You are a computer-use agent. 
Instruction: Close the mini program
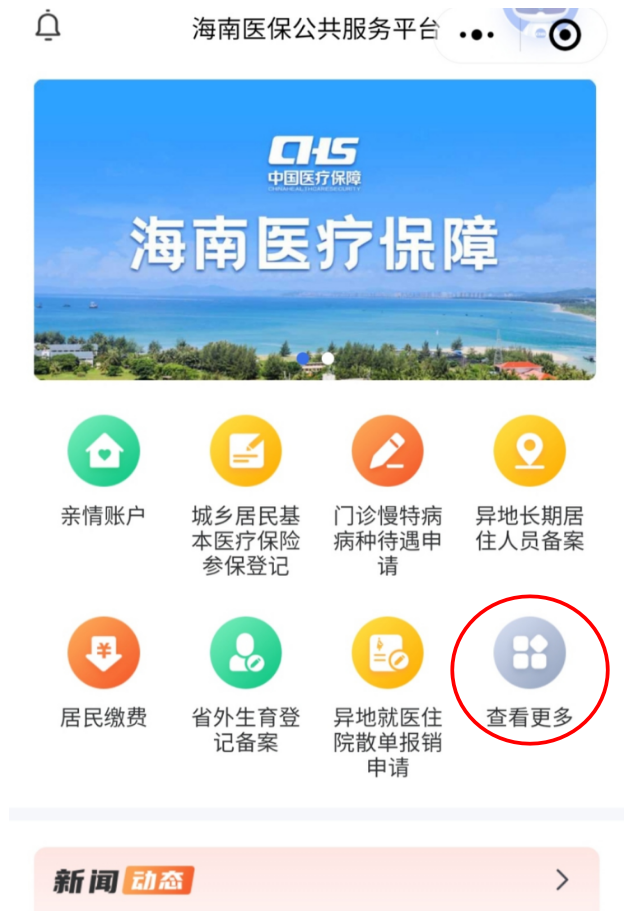[x=565, y=36]
